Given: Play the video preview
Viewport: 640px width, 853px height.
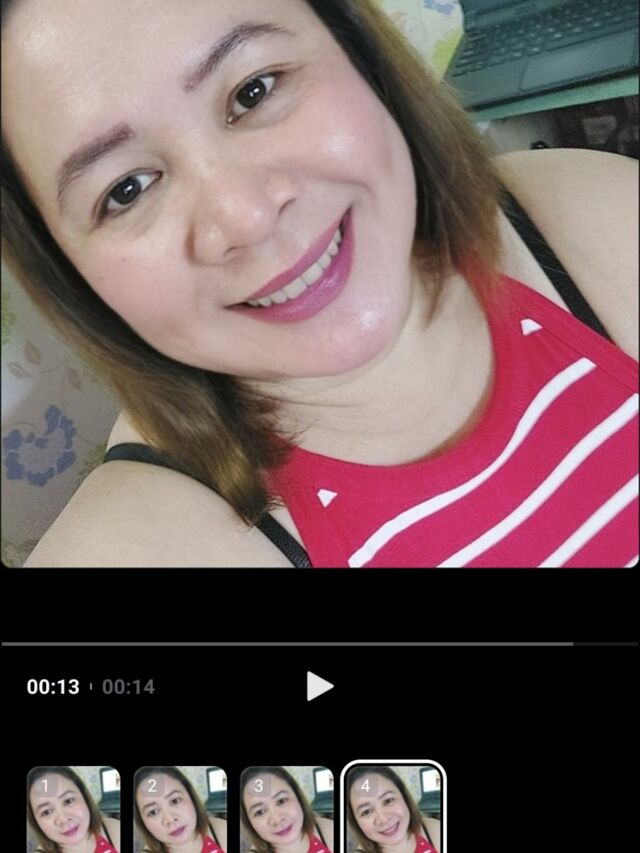Looking at the screenshot, I should (x=319, y=686).
